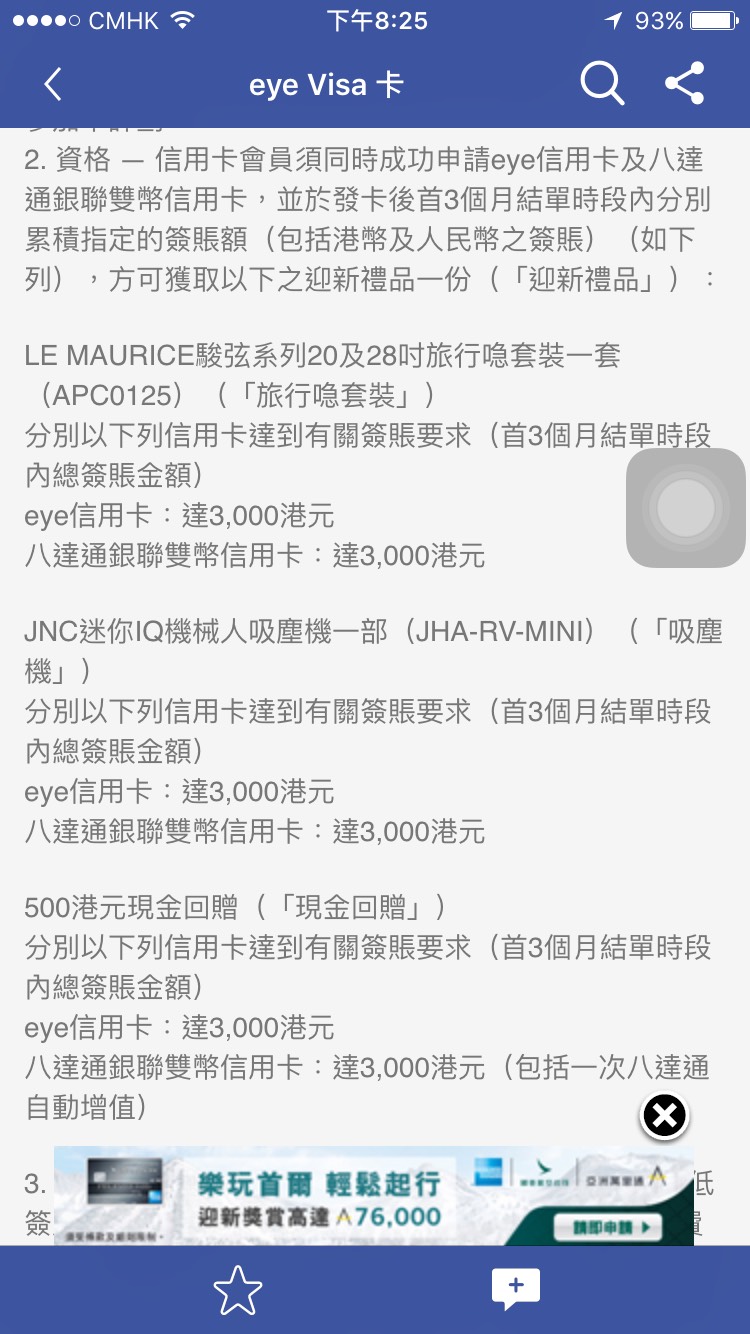Open the search magnifier icon
Screen dimensions: 750x1334
click(x=602, y=84)
